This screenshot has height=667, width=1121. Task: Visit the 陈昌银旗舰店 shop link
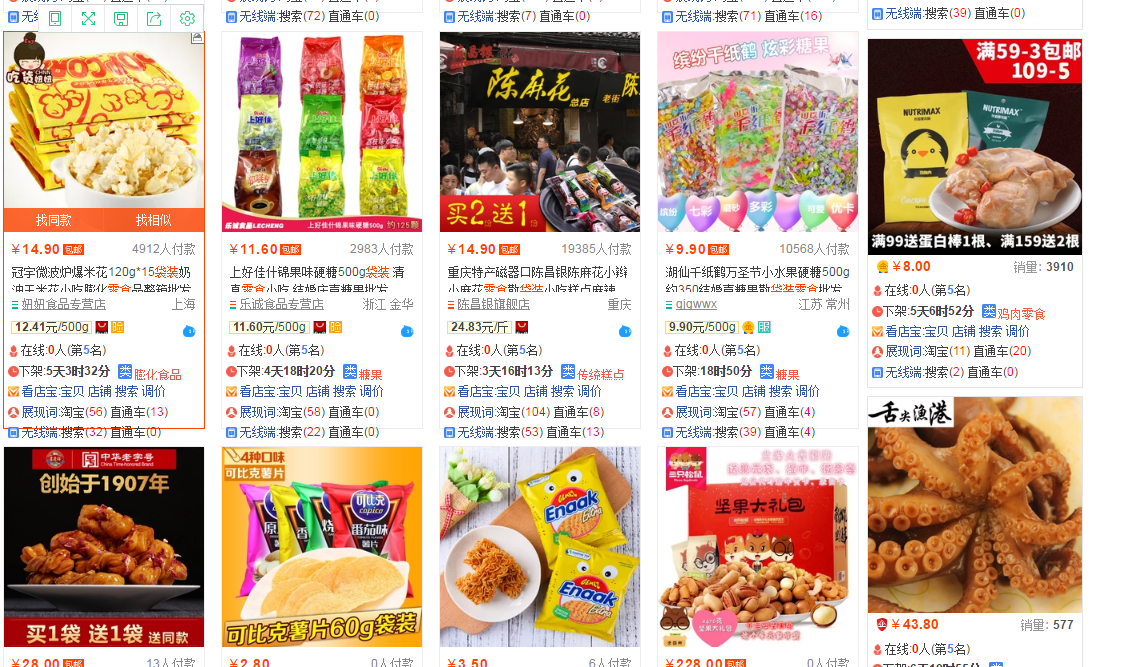(493, 304)
